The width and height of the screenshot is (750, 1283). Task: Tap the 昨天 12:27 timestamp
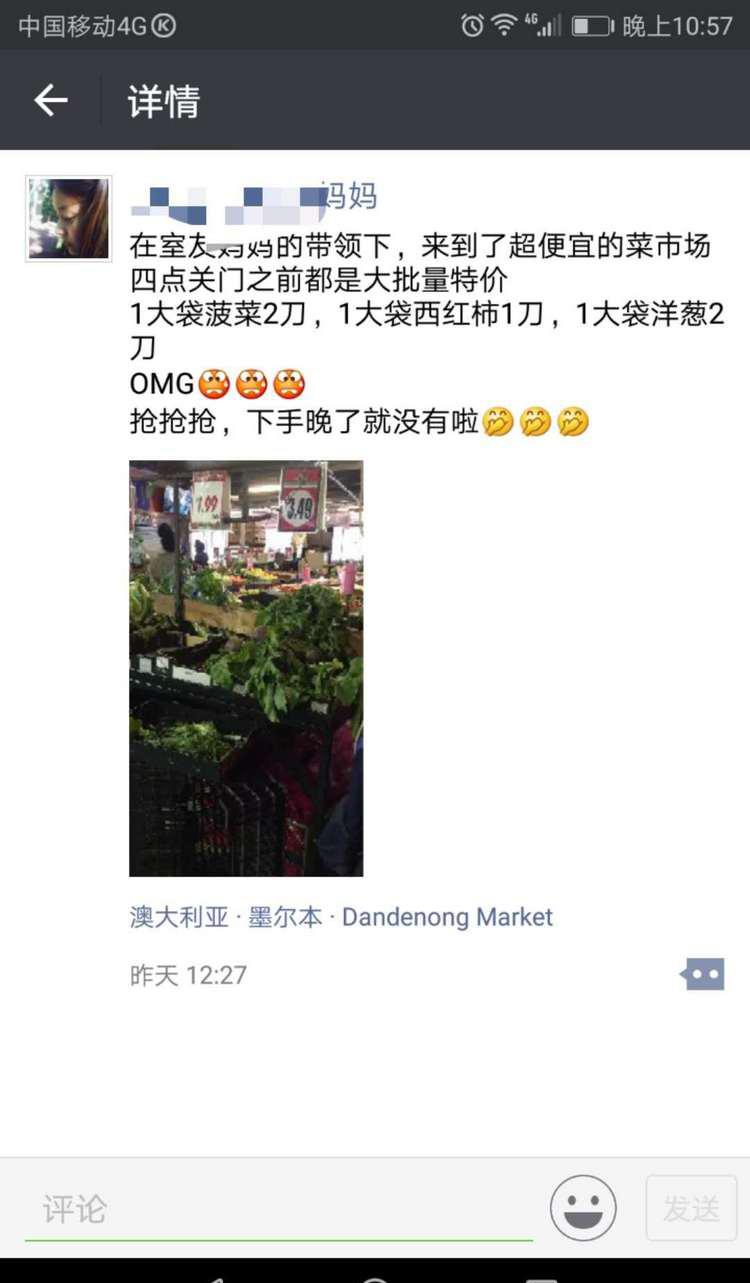click(185, 975)
